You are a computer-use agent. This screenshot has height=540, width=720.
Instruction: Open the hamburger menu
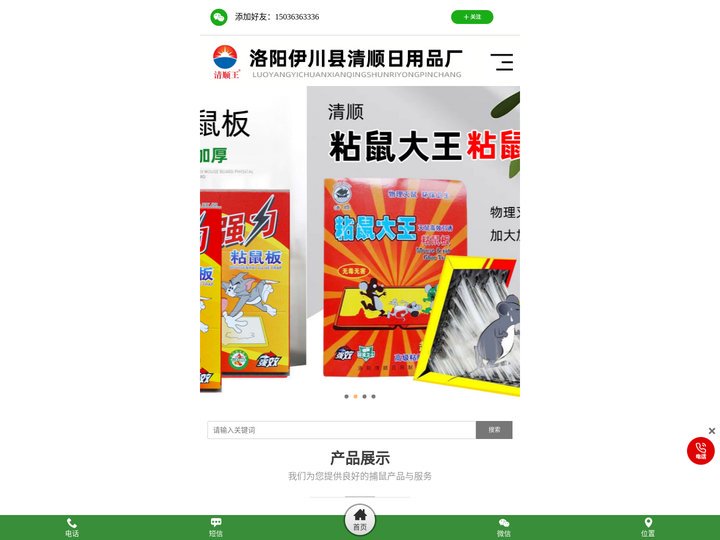point(502,62)
